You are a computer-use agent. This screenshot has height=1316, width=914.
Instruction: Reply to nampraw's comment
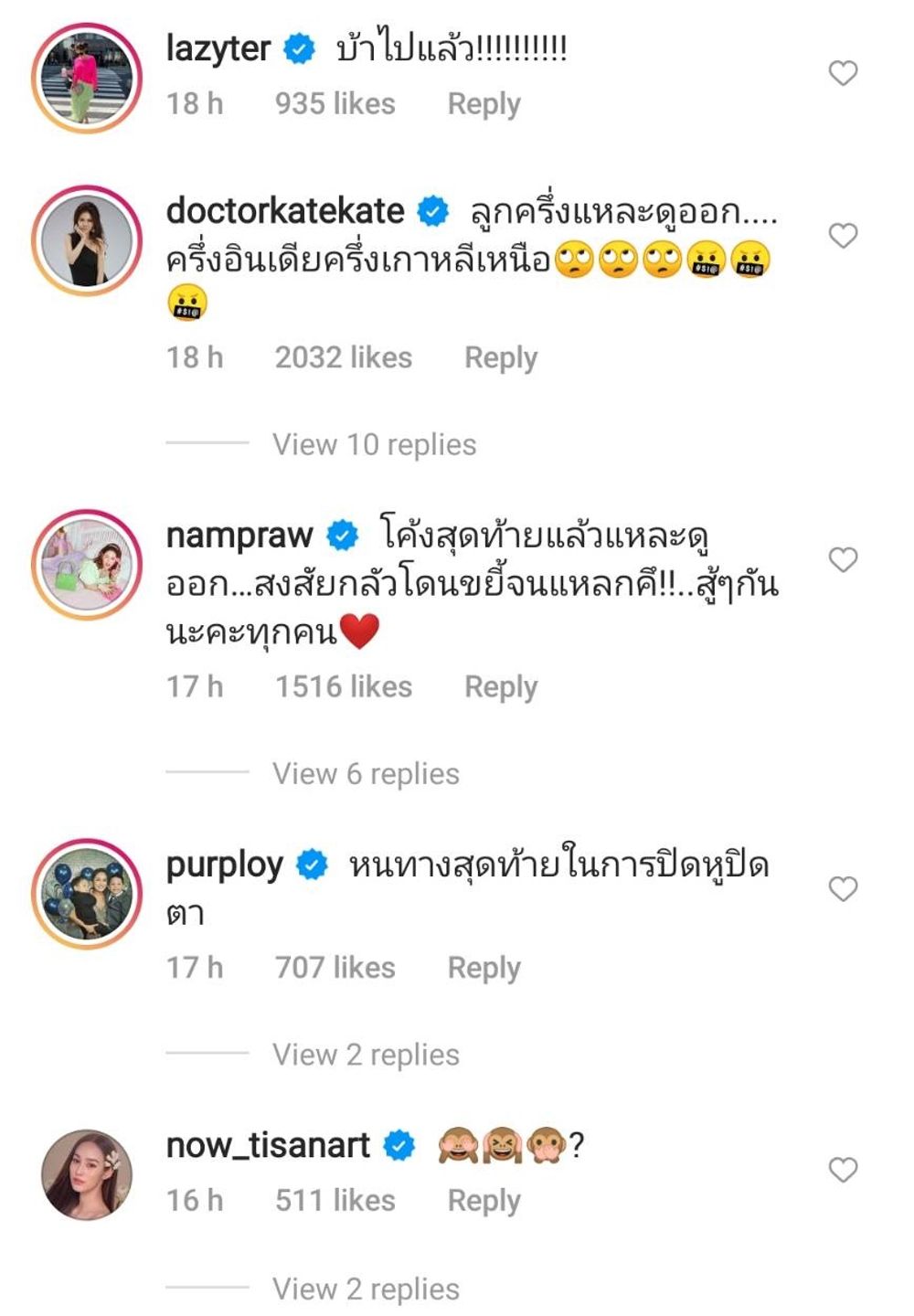[x=501, y=686]
